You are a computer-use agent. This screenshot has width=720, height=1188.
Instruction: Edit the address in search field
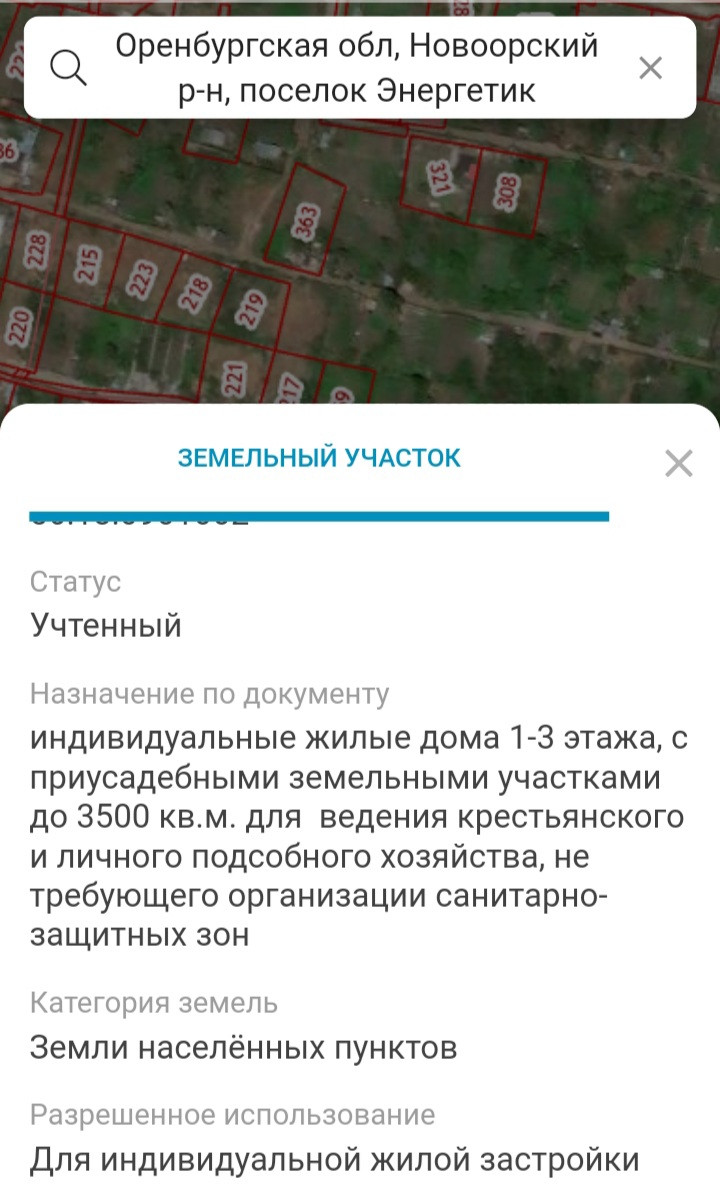(356, 68)
